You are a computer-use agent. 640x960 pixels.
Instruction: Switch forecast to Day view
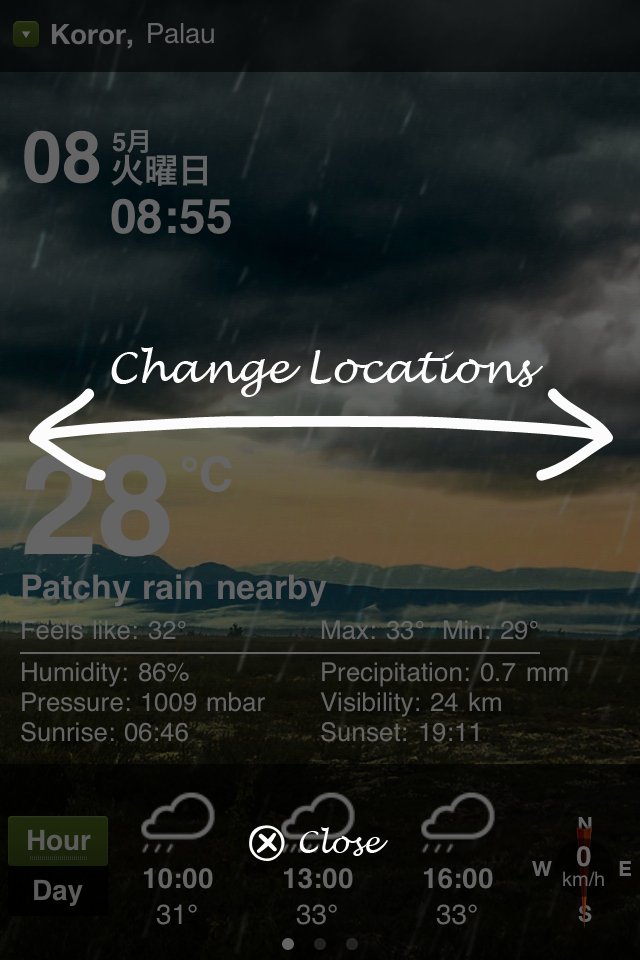[x=57, y=891]
